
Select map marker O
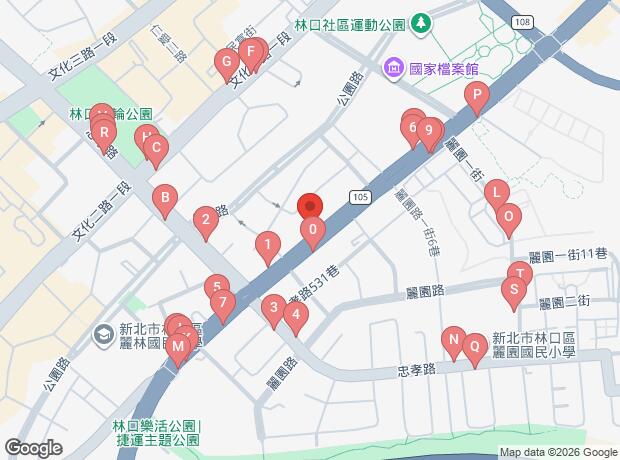(507, 214)
